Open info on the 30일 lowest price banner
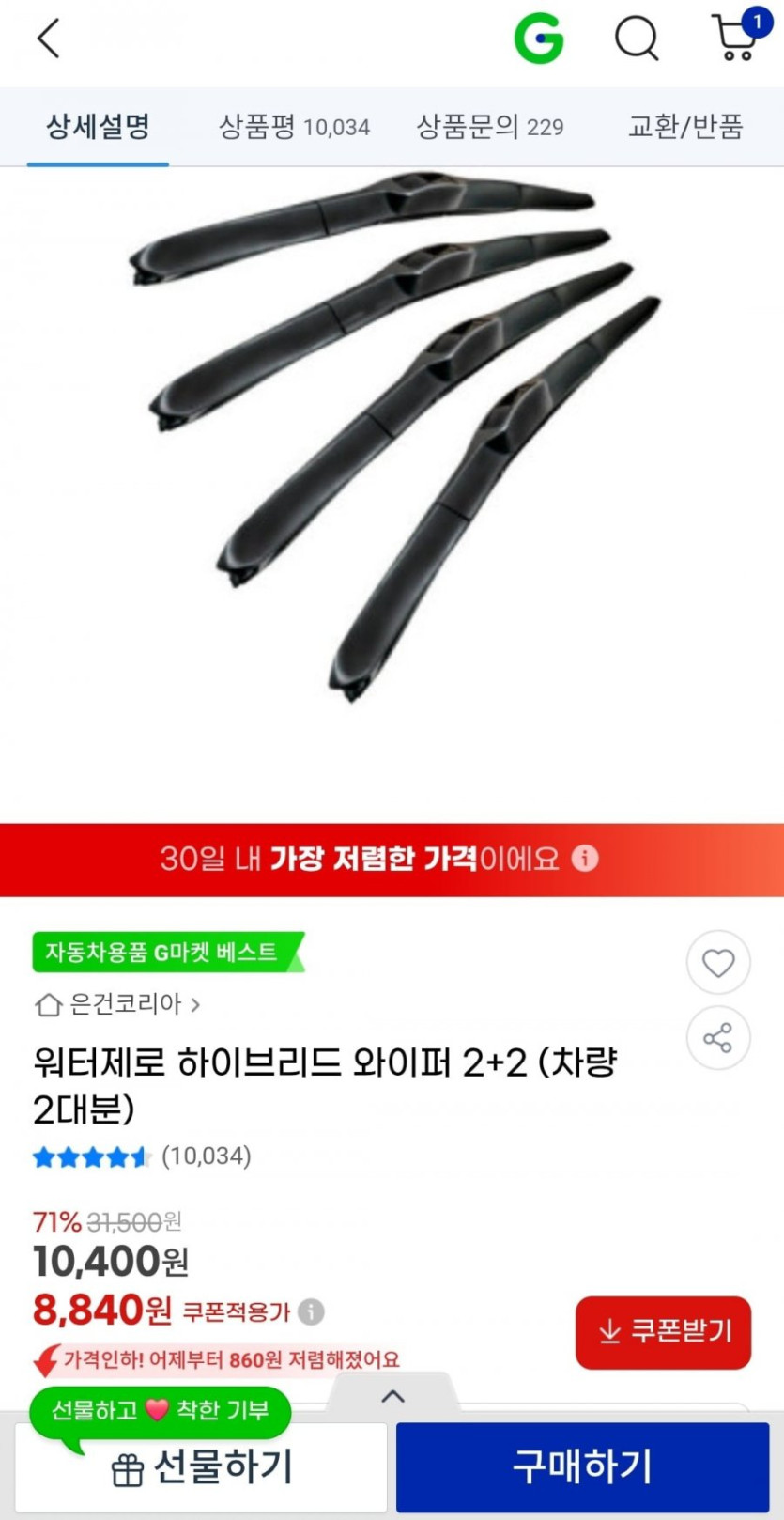Viewport: 784px width, 1520px height. 585,859
